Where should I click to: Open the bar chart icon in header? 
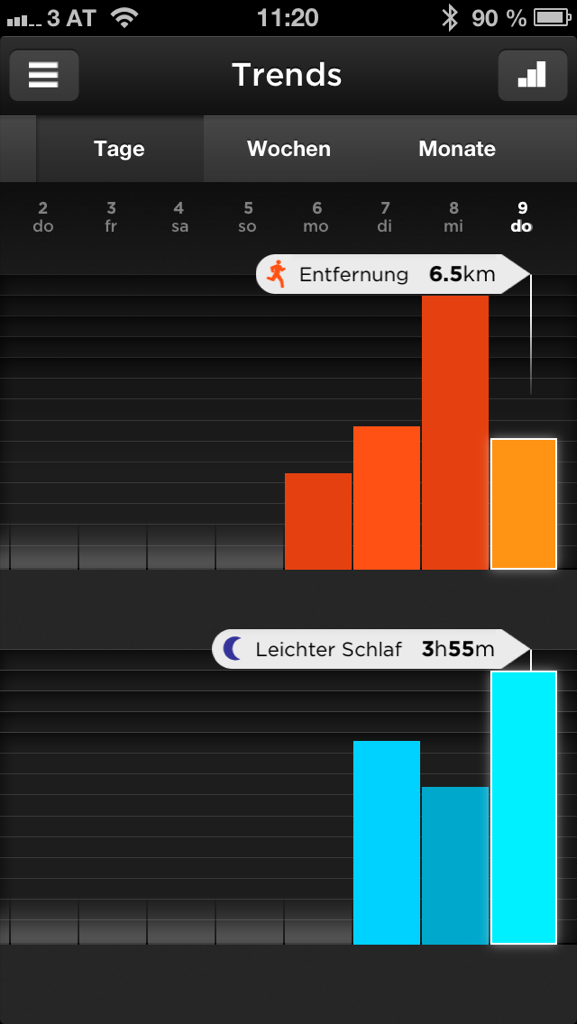[x=533, y=75]
